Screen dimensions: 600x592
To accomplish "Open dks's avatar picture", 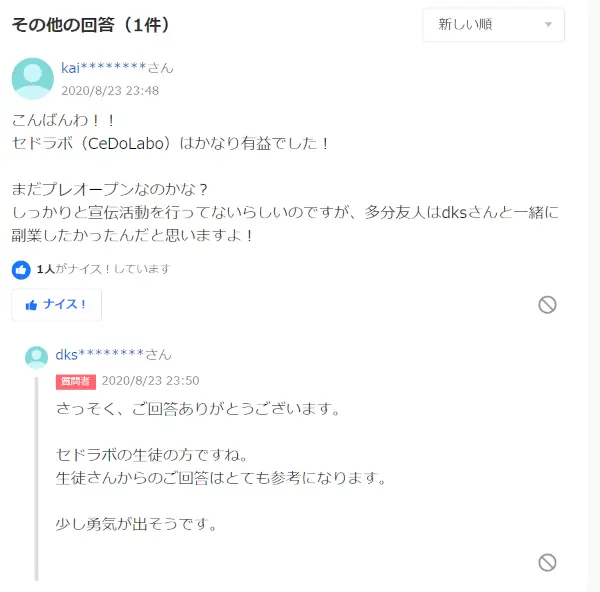I will click(36, 357).
